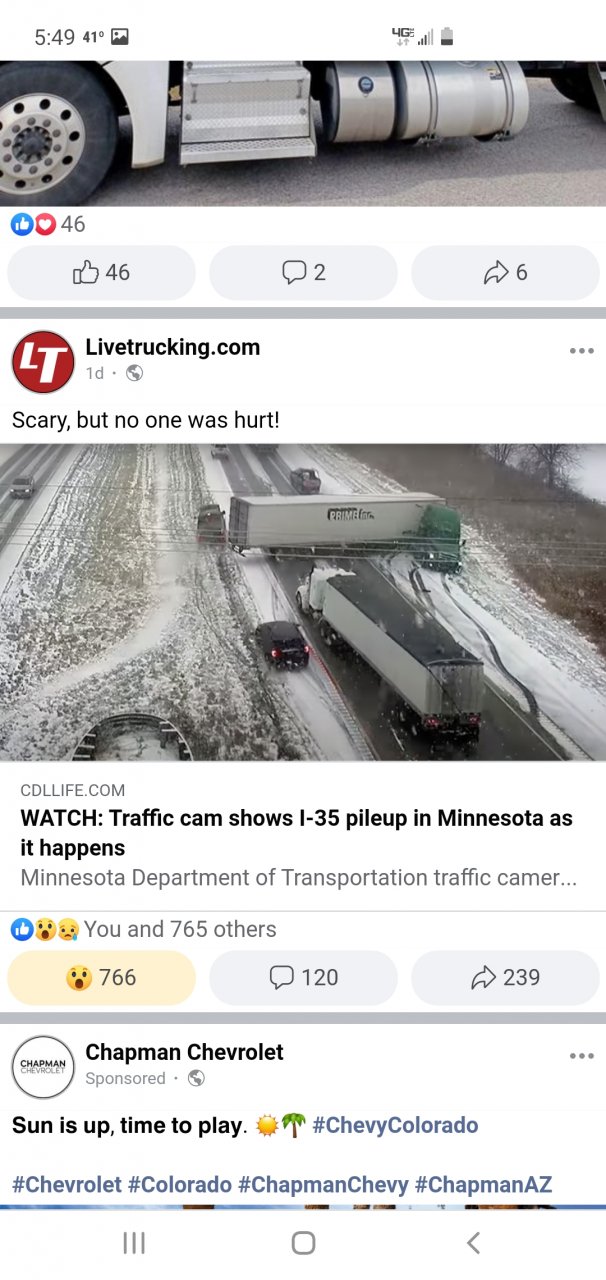Share the Livetrucking post with 239 shares
This screenshot has height=1280, width=606.
click(505, 977)
